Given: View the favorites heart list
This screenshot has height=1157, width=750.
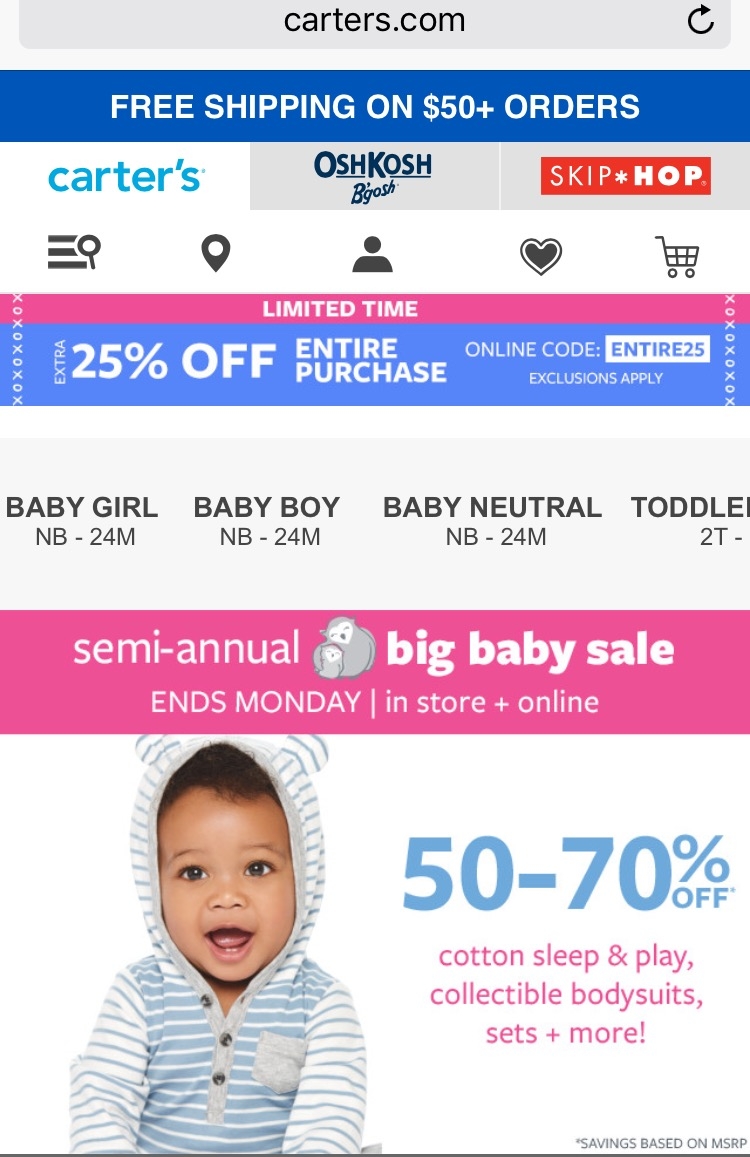Looking at the screenshot, I should pyautogui.click(x=541, y=256).
